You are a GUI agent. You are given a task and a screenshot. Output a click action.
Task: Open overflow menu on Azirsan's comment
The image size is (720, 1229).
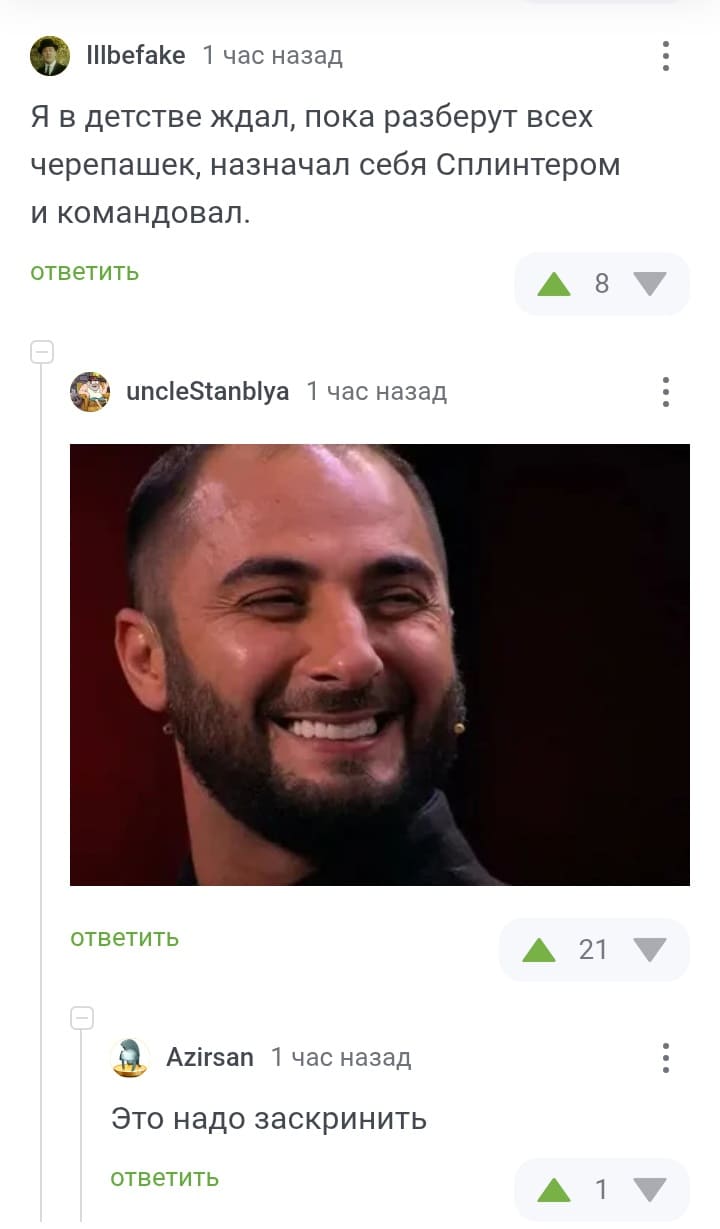click(665, 1057)
